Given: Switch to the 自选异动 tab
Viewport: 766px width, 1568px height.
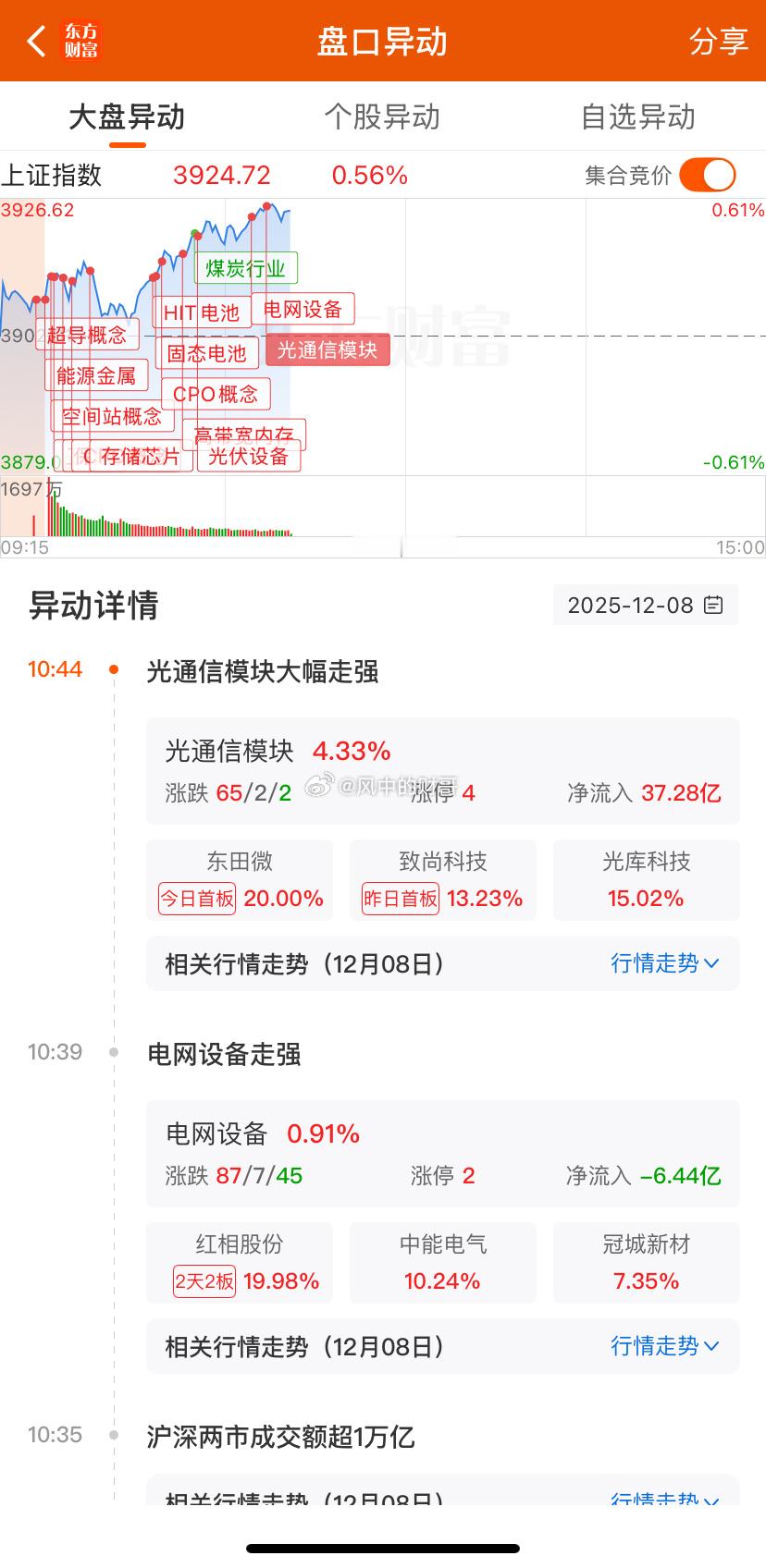Looking at the screenshot, I should (638, 117).
